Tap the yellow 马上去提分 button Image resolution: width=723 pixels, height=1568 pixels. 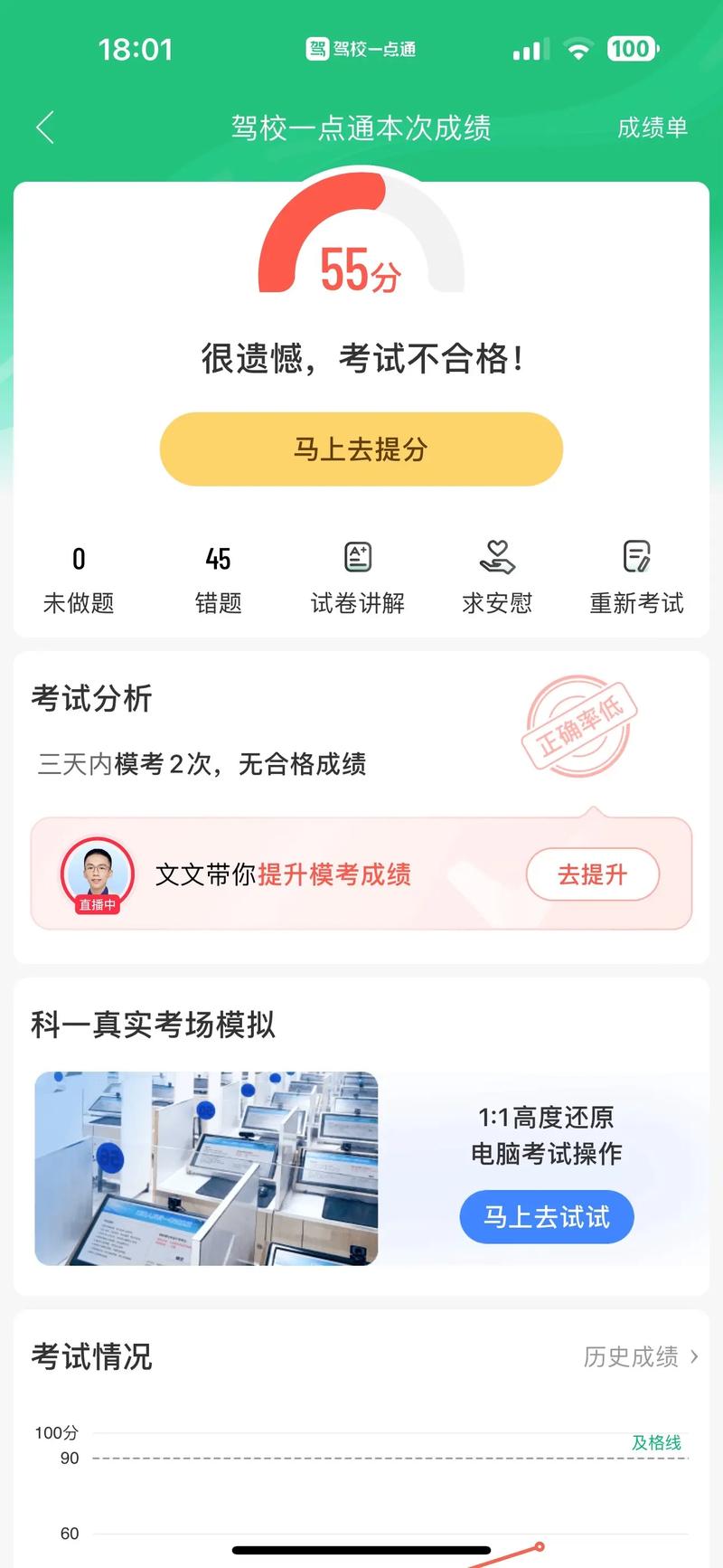point(361,449)
